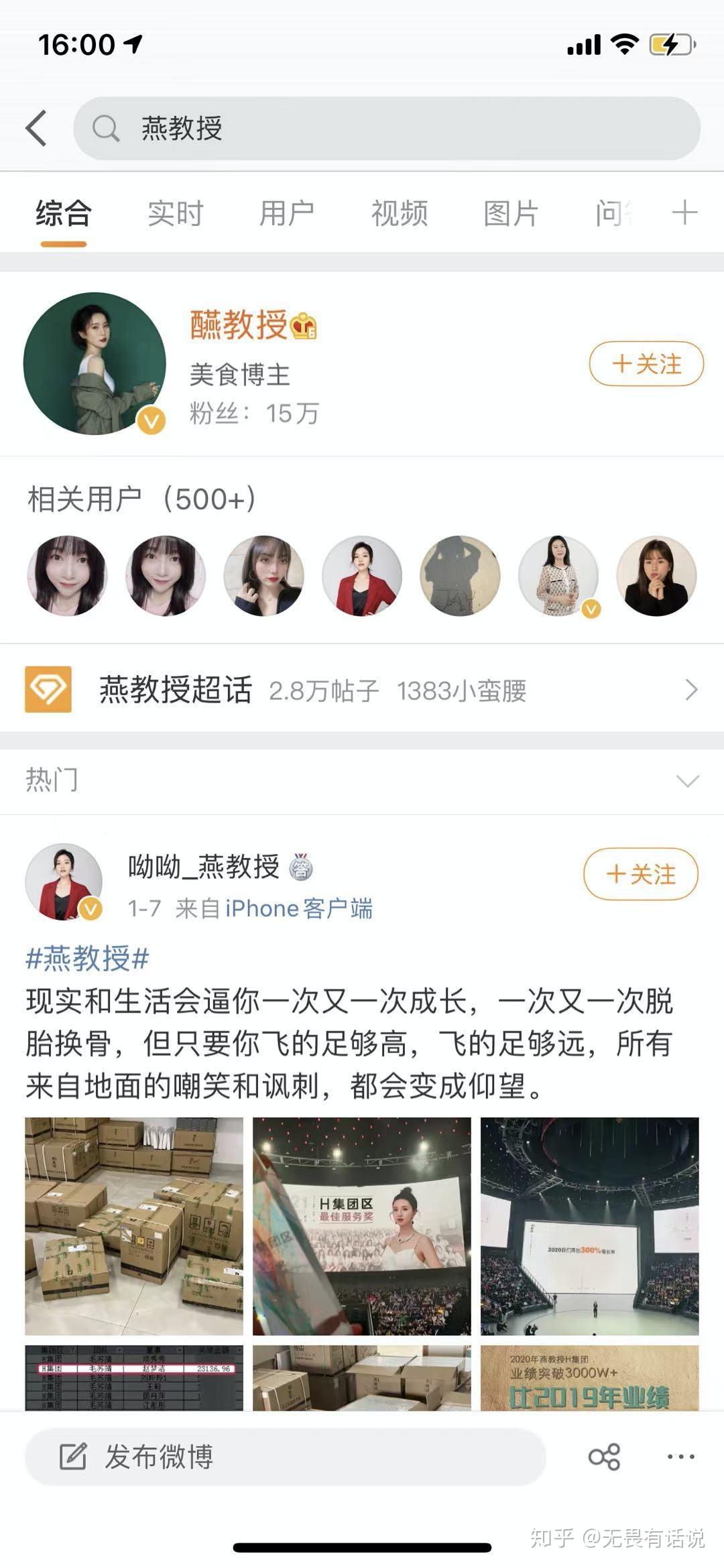Screen dimensions: 724x1568
Task: Open the iPhone客户端 source link
Action: tap(298, 909)
